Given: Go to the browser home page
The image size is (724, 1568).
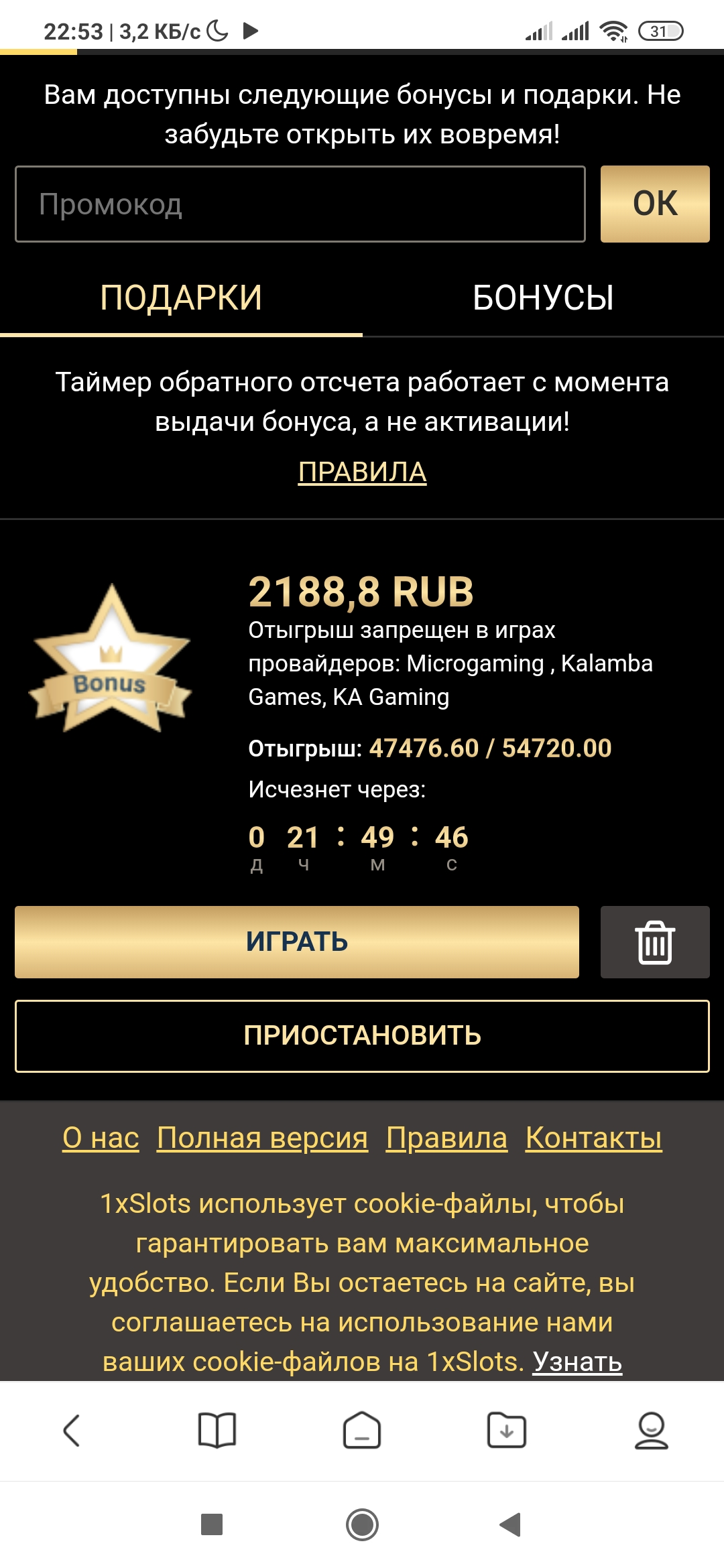Looking at the screenshot, I should coord(362,1431).
